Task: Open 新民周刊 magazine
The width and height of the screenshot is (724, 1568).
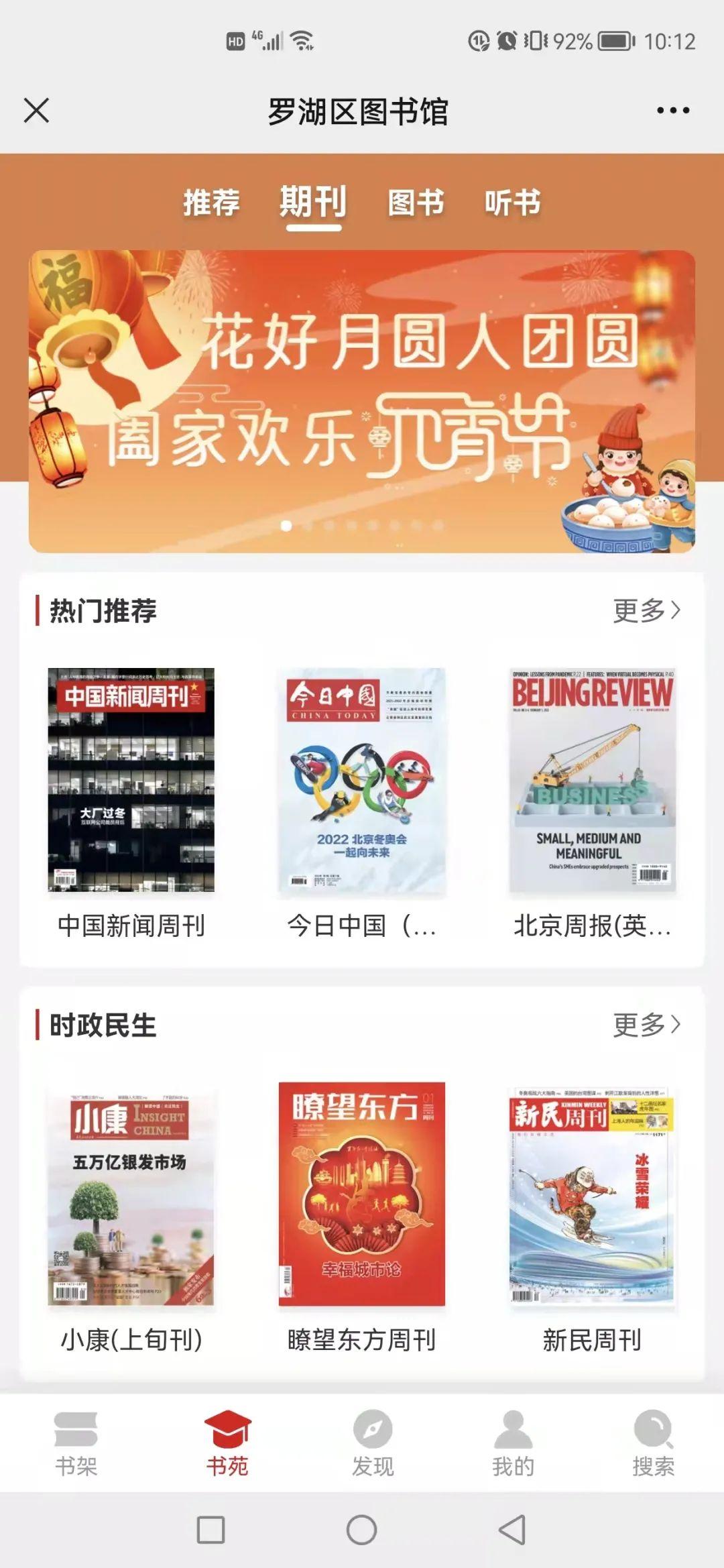Action: [x=592, y=1196]
